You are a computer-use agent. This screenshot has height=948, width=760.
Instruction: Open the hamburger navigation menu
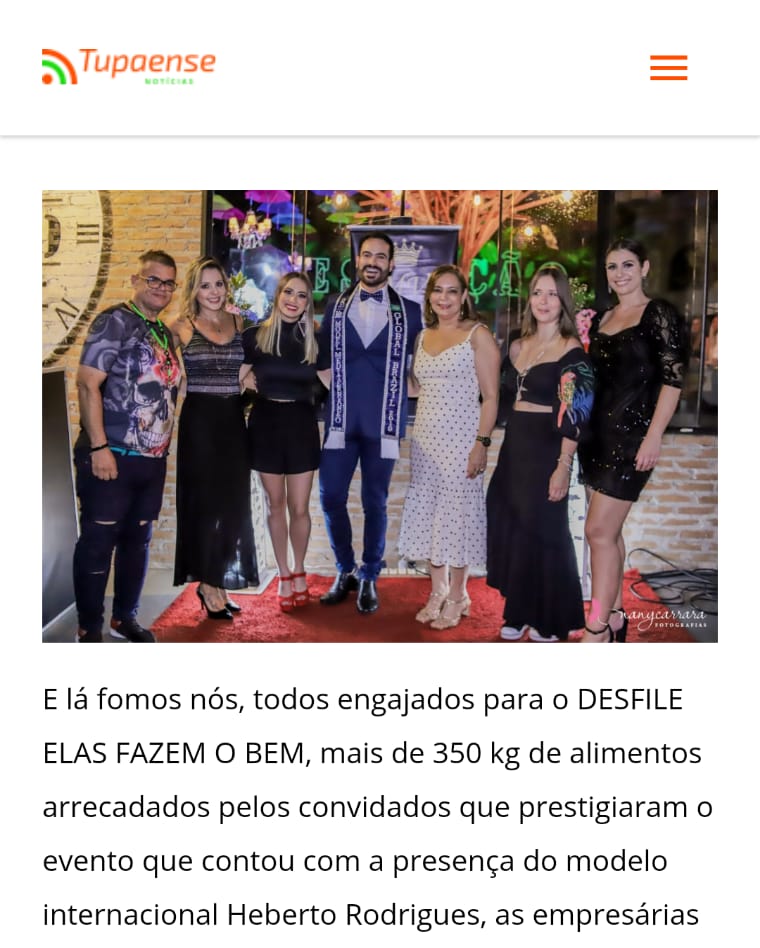[x=668, y=68]
